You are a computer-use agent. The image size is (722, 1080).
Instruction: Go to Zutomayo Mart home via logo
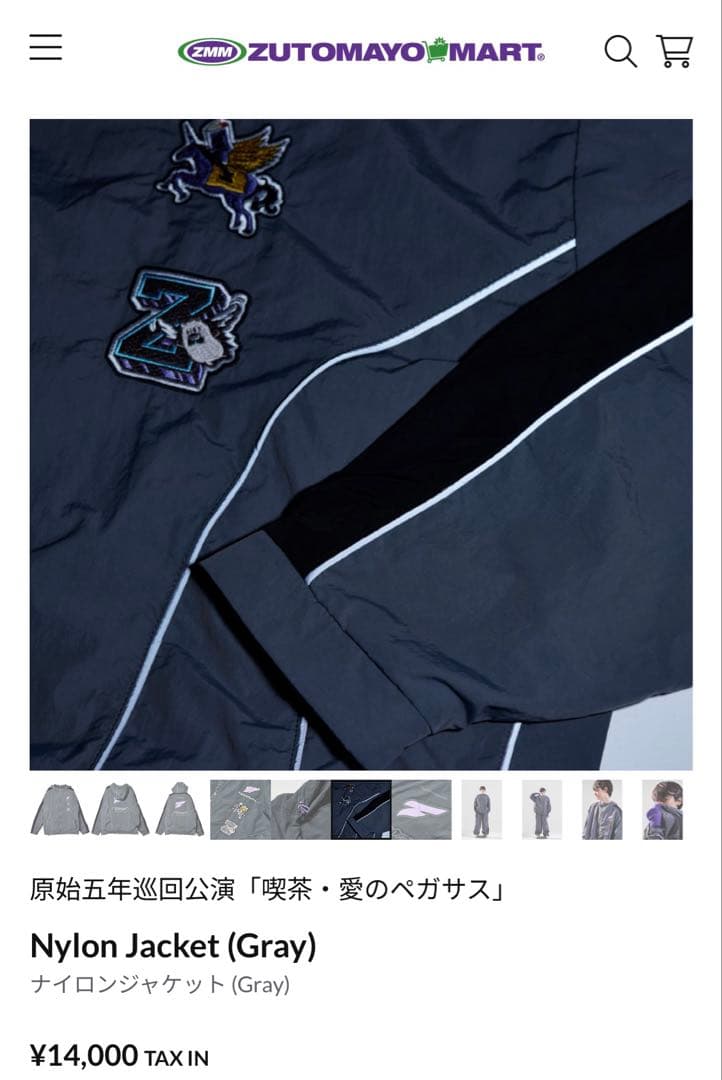click(x=361, y=51)
